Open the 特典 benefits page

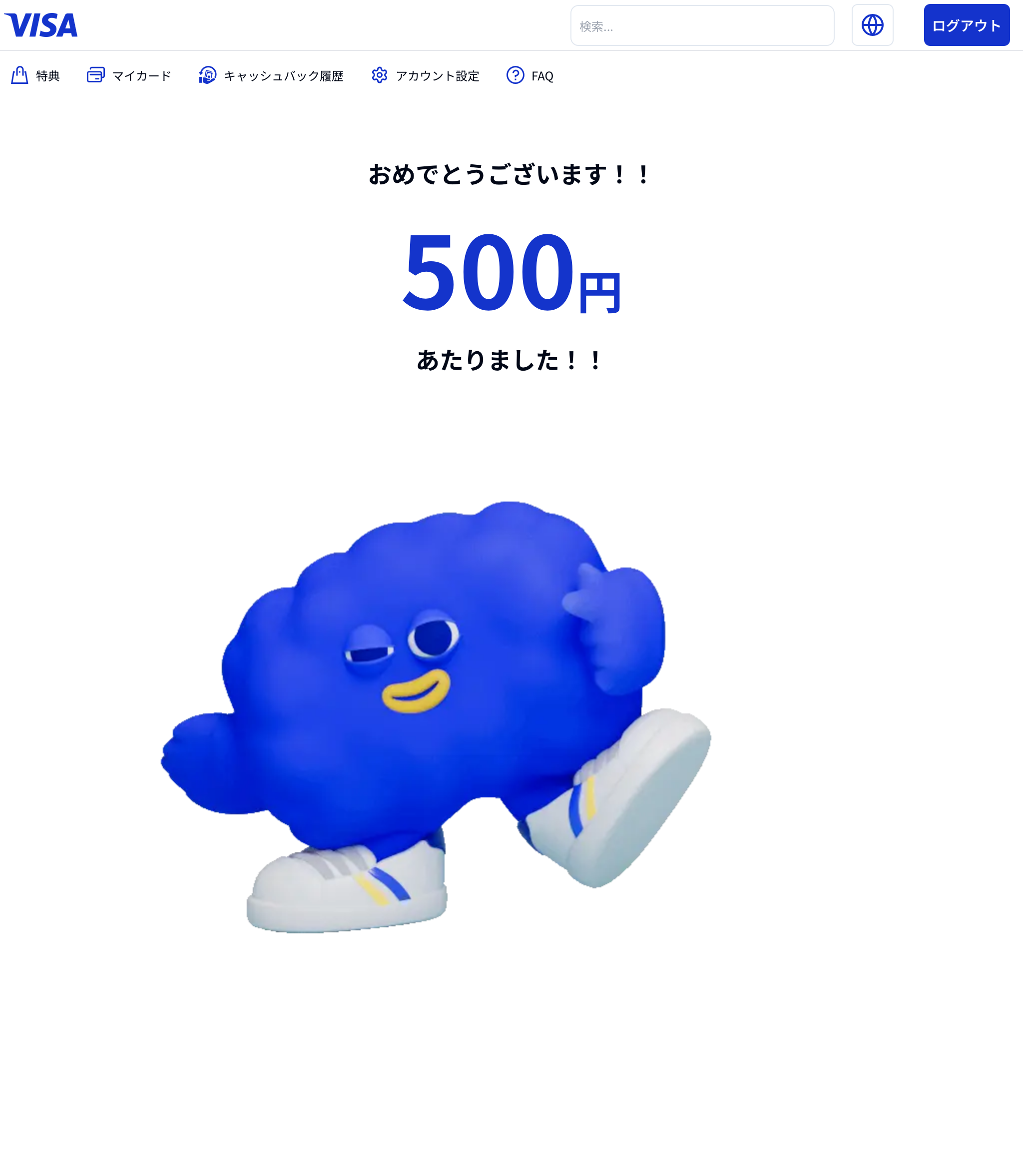36,75
